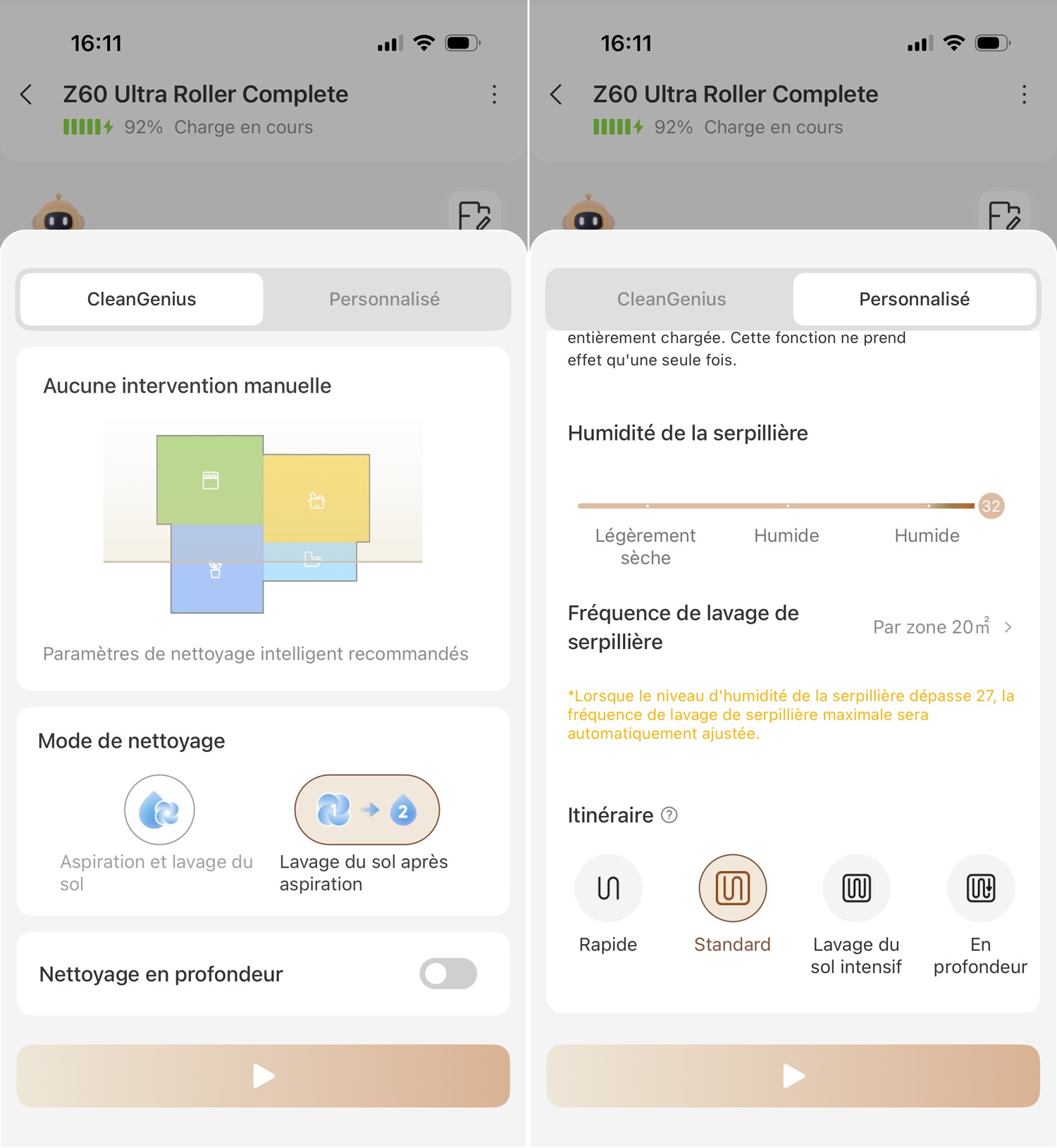
Task: Select the Standard itinerary
Action: point(732,888)
